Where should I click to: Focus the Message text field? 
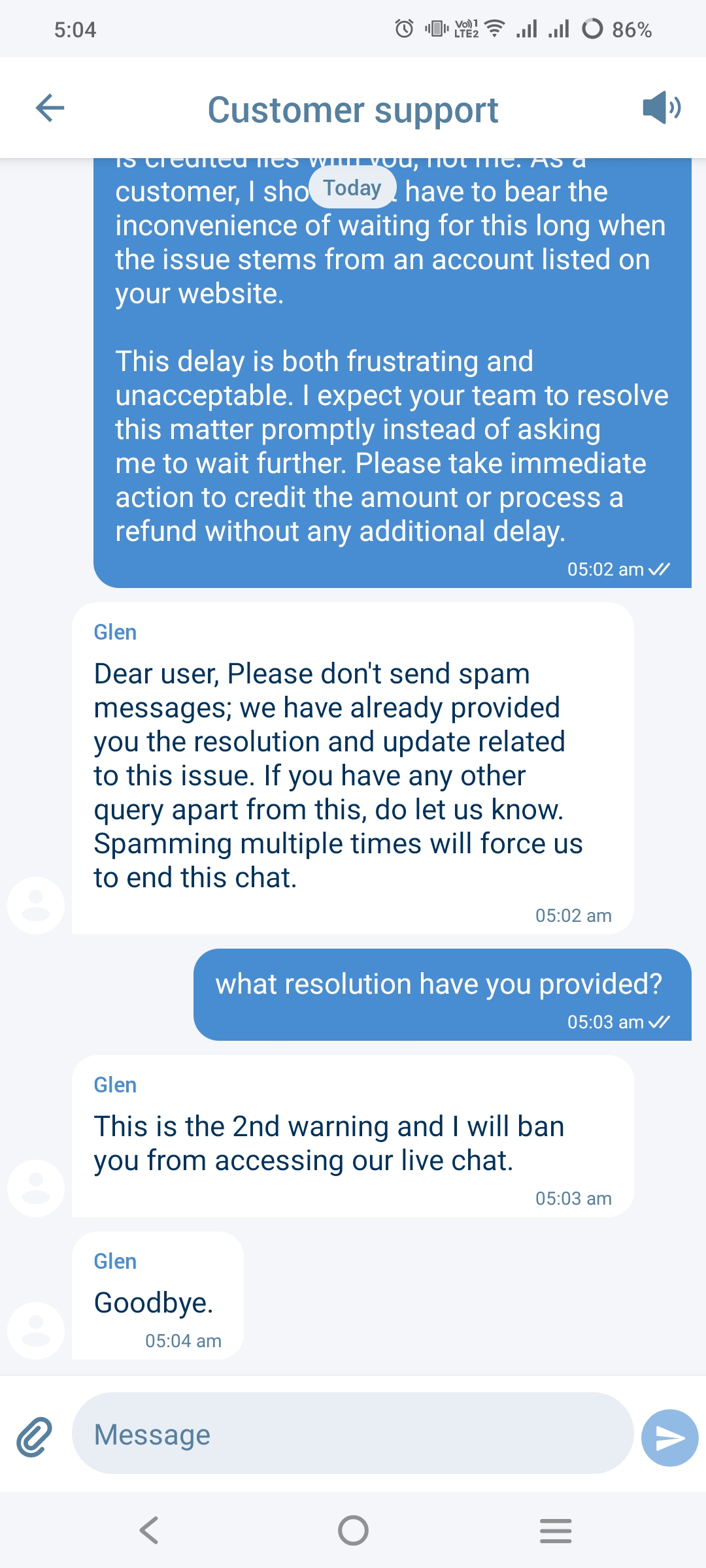[353, 1435]
